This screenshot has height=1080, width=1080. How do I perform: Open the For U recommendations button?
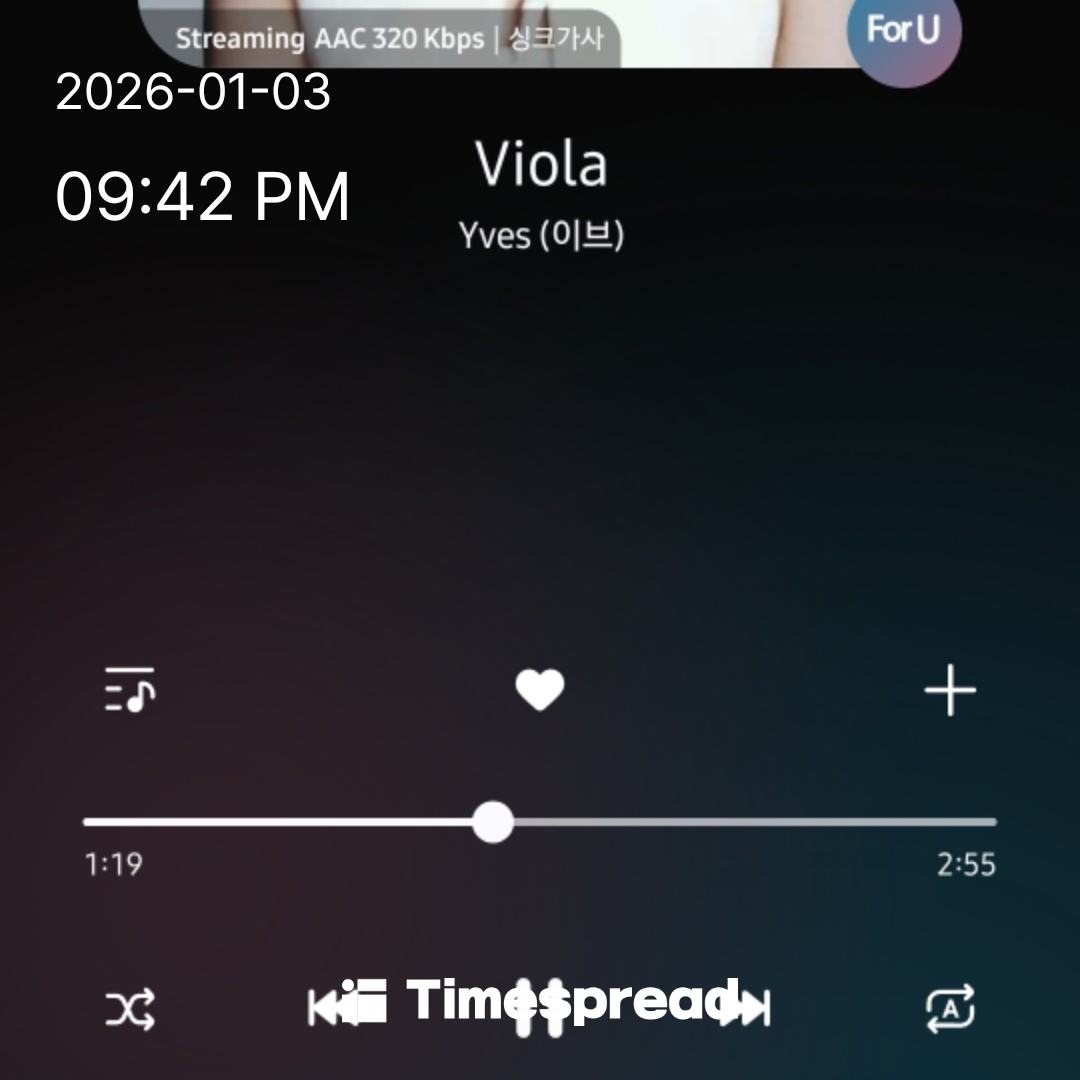[x=903, y=32]
